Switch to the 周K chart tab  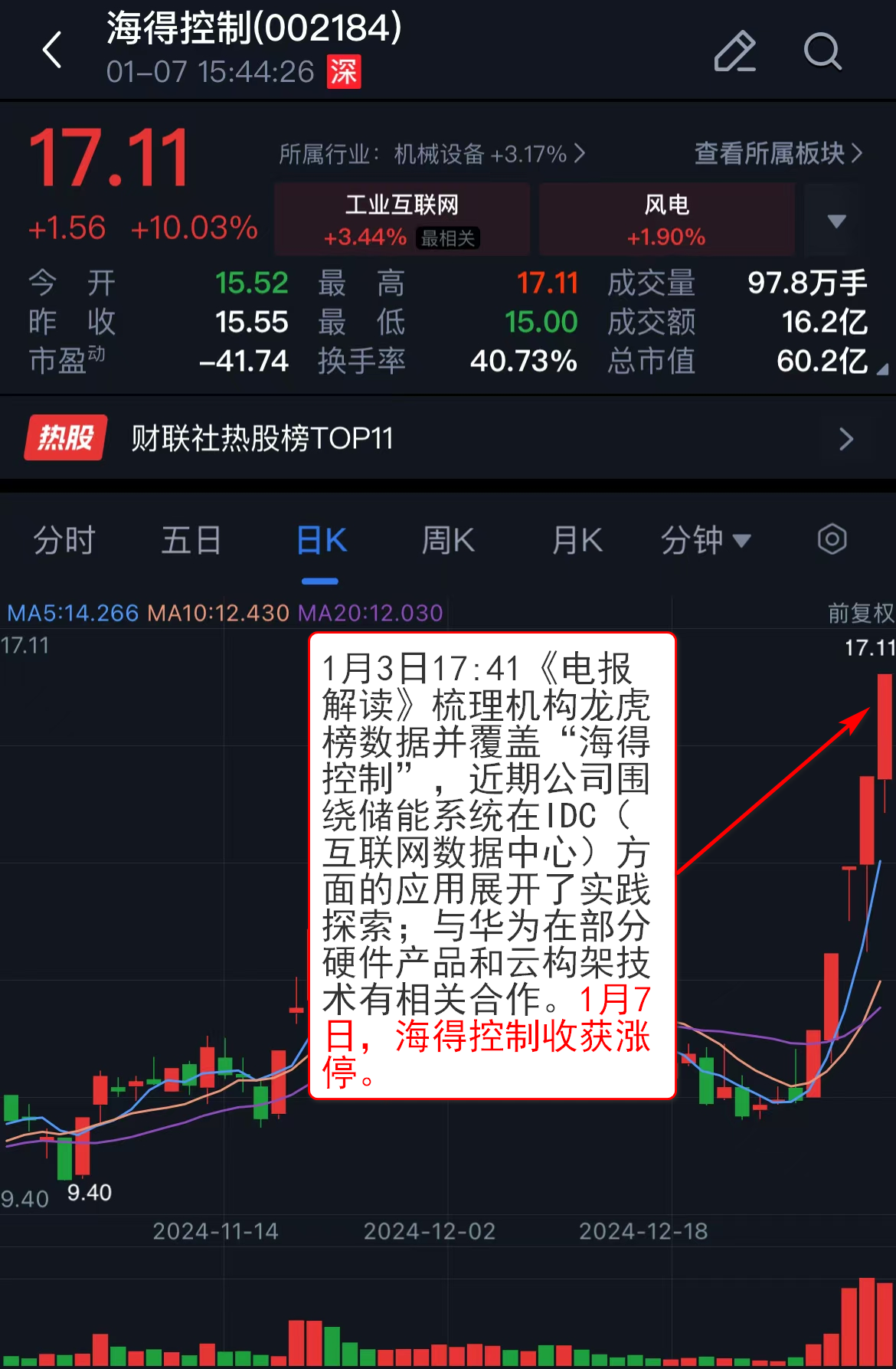tap(449, 540)
